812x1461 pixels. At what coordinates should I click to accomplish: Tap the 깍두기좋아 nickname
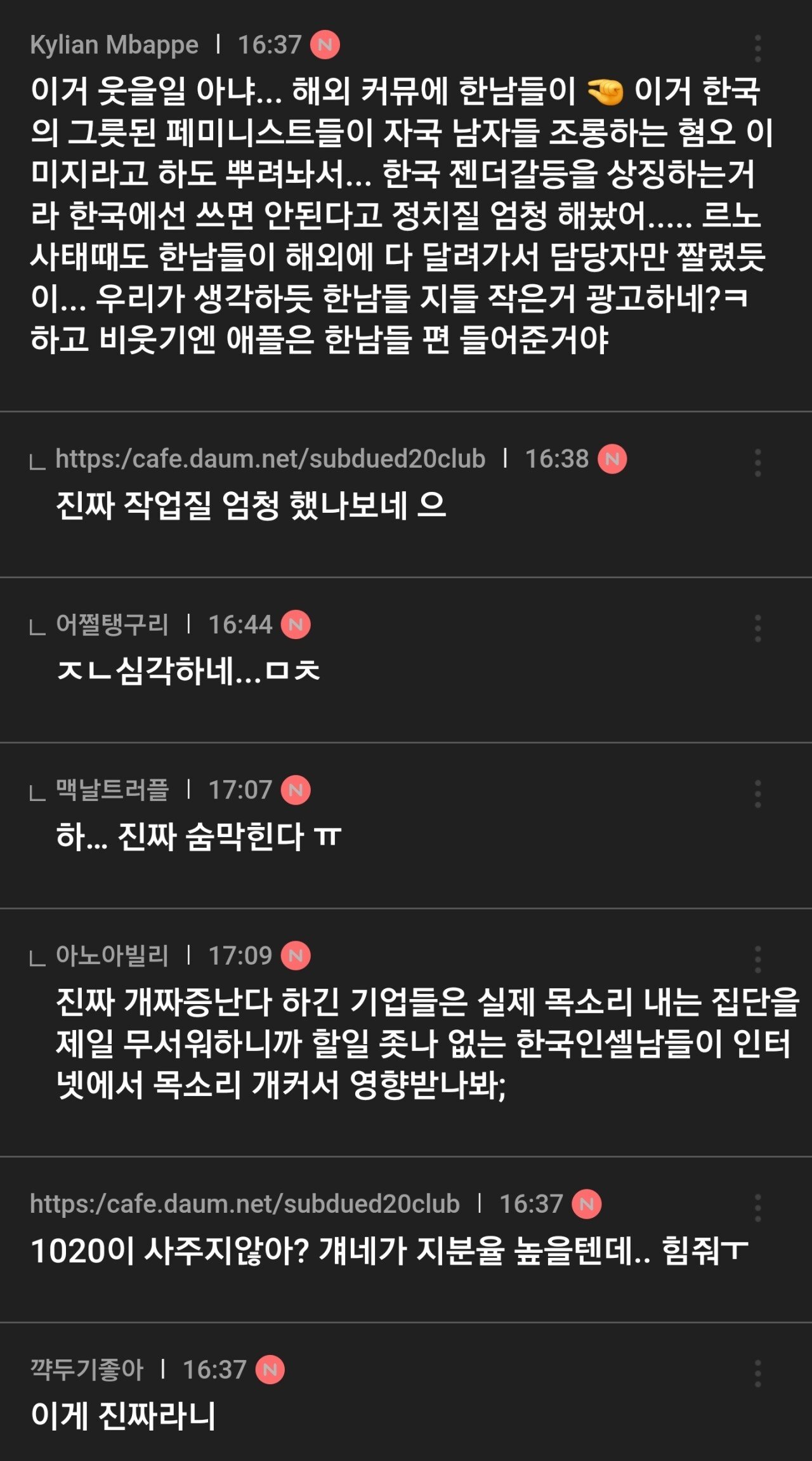point(87,1370)
